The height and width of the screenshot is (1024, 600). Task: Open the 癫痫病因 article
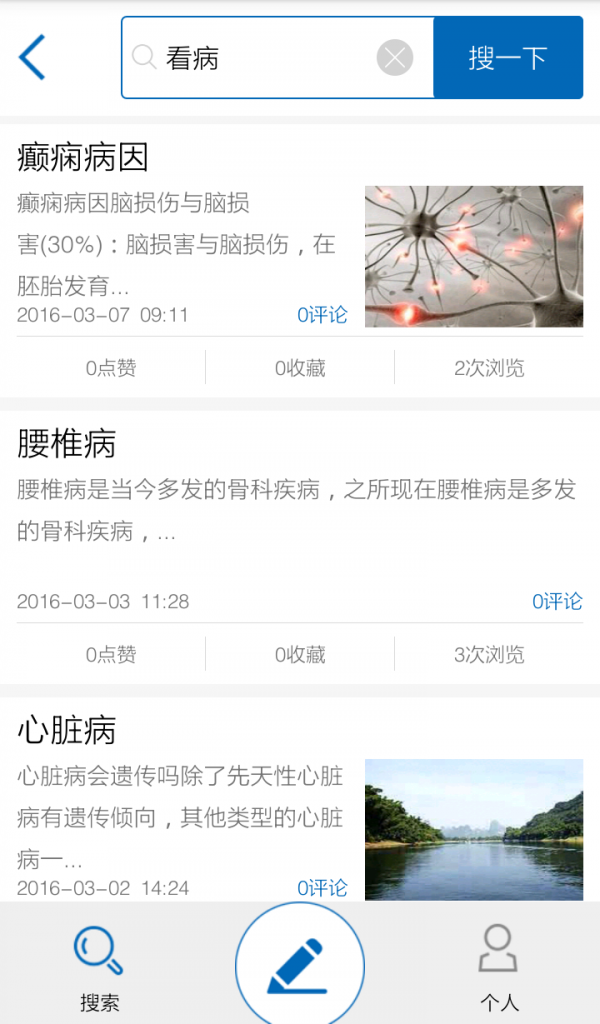pos(83,158)
